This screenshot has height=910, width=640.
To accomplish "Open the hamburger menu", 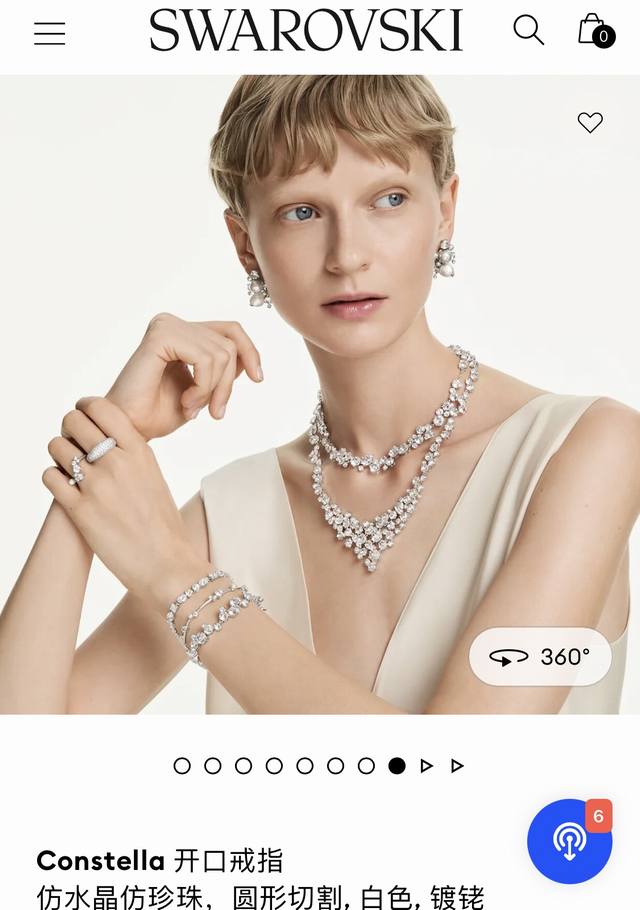I will (49, 33).
